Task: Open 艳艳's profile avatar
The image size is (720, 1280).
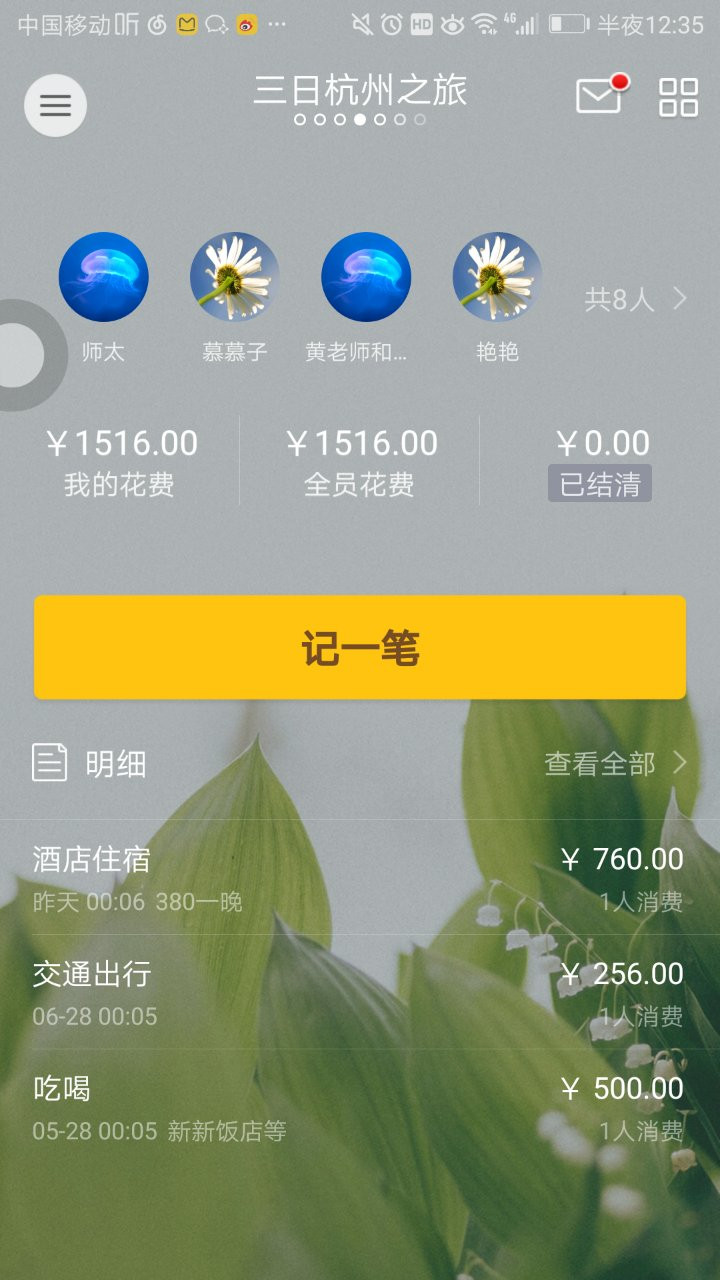Action: 496,277
